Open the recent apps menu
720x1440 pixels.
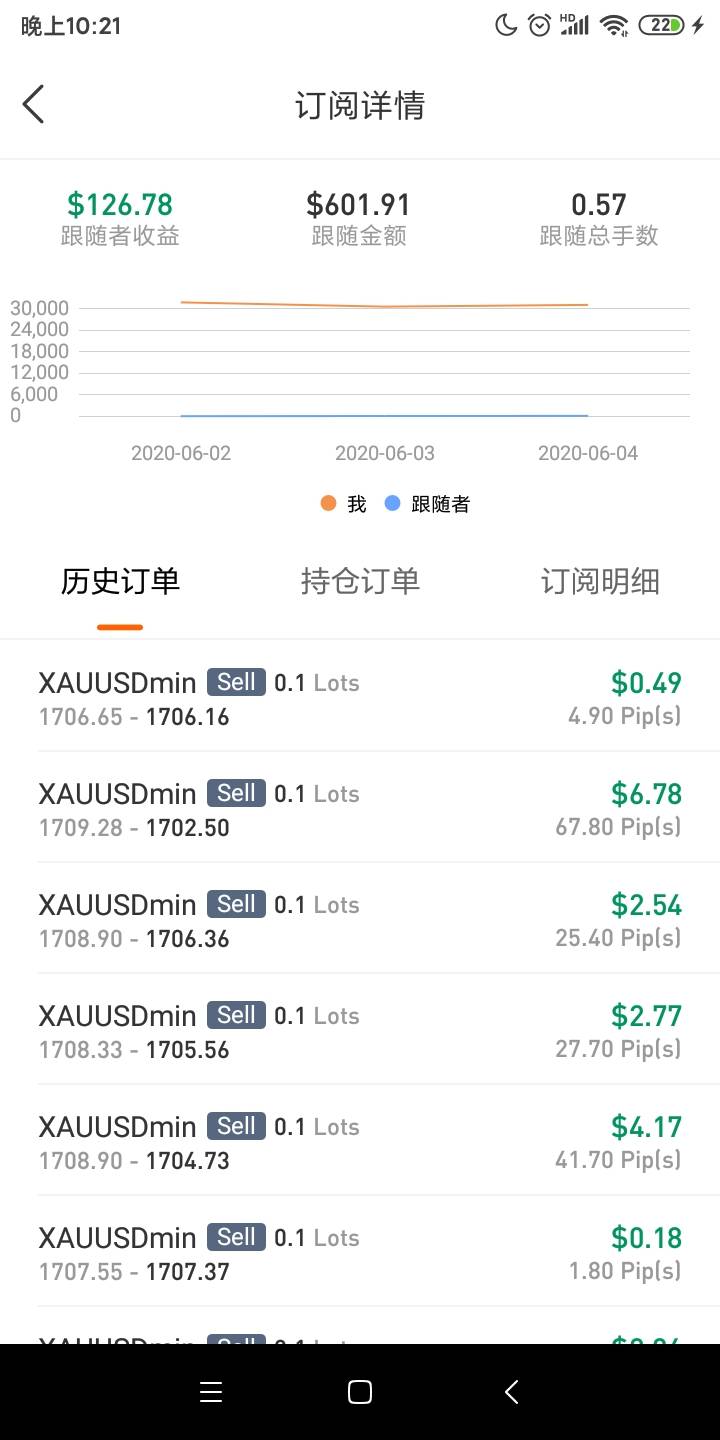click(x=211, y=1392)
